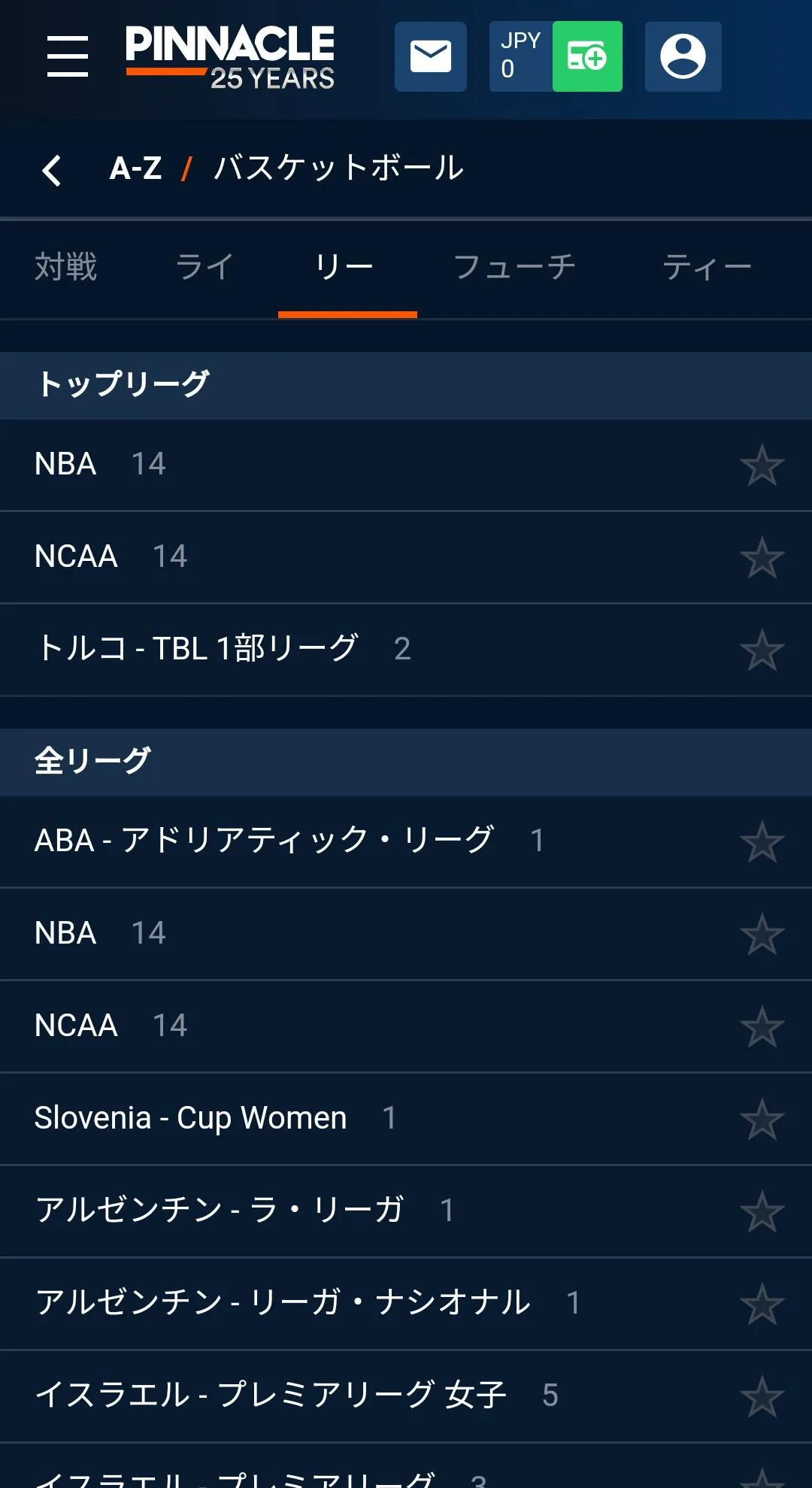The image size is (812, 1488).
Task: Open the A-Z breadcrumb link
Action: pyautogui.click(x=135, y=168)
